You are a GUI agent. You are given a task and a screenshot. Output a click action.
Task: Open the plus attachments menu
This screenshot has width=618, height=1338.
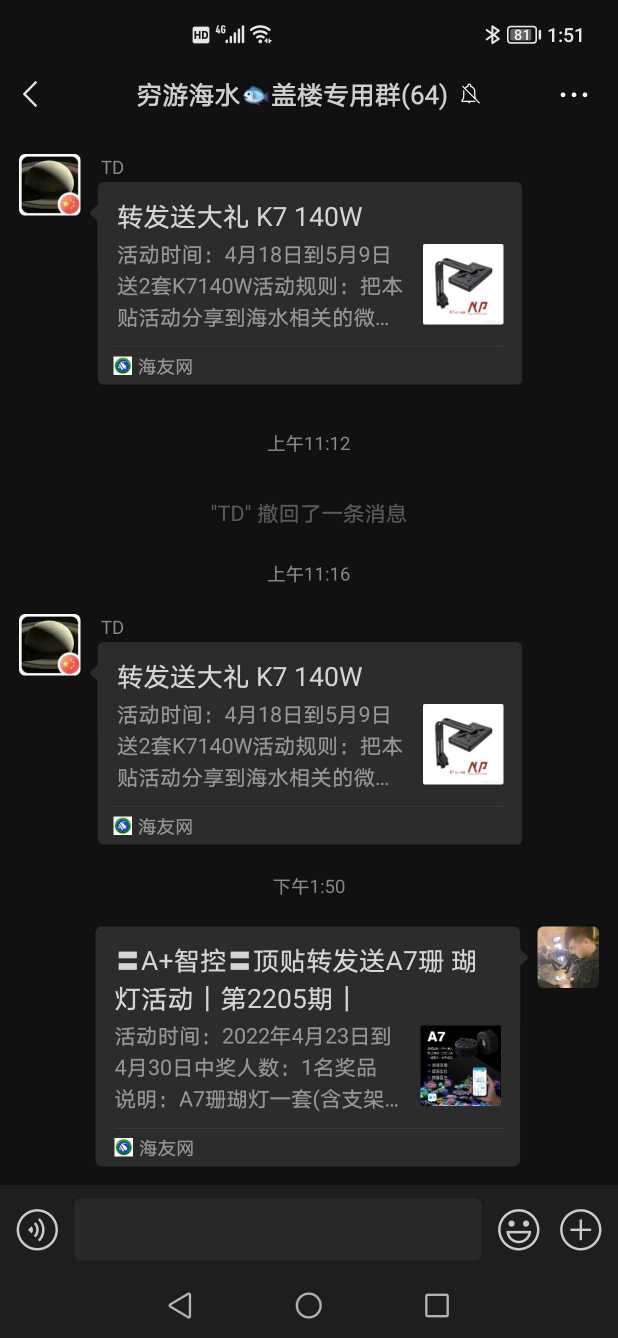[580, 1229]
